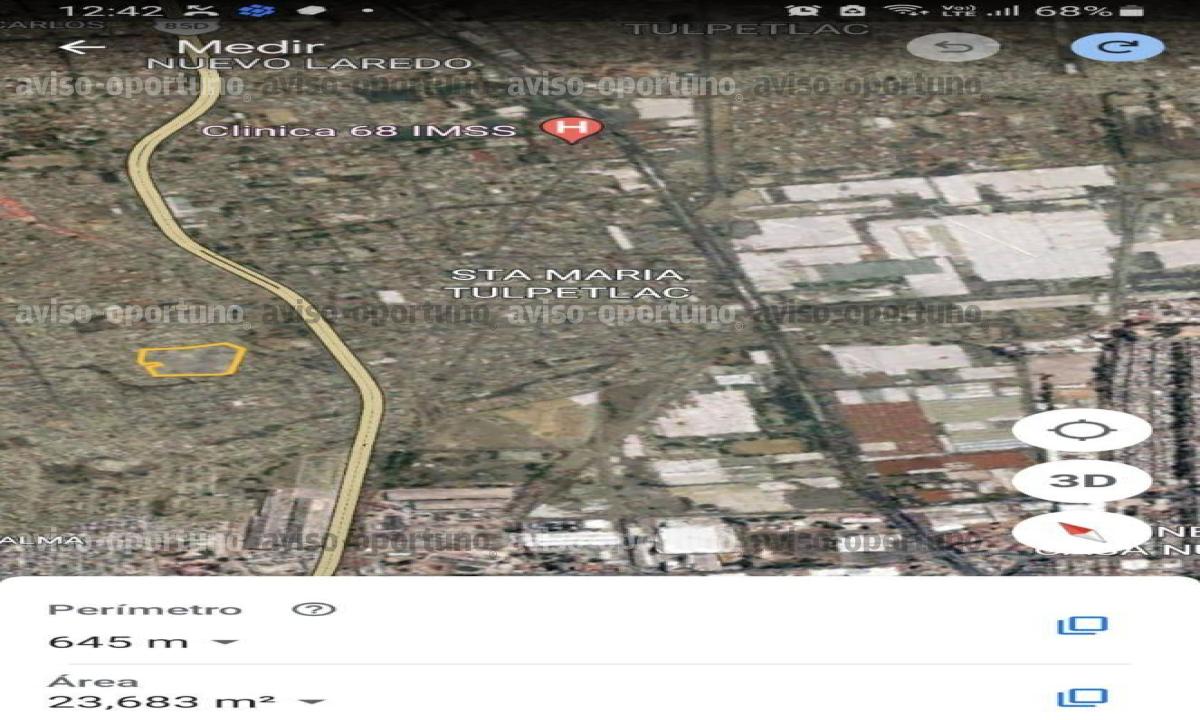Center the map on my location

[1081, 431]
